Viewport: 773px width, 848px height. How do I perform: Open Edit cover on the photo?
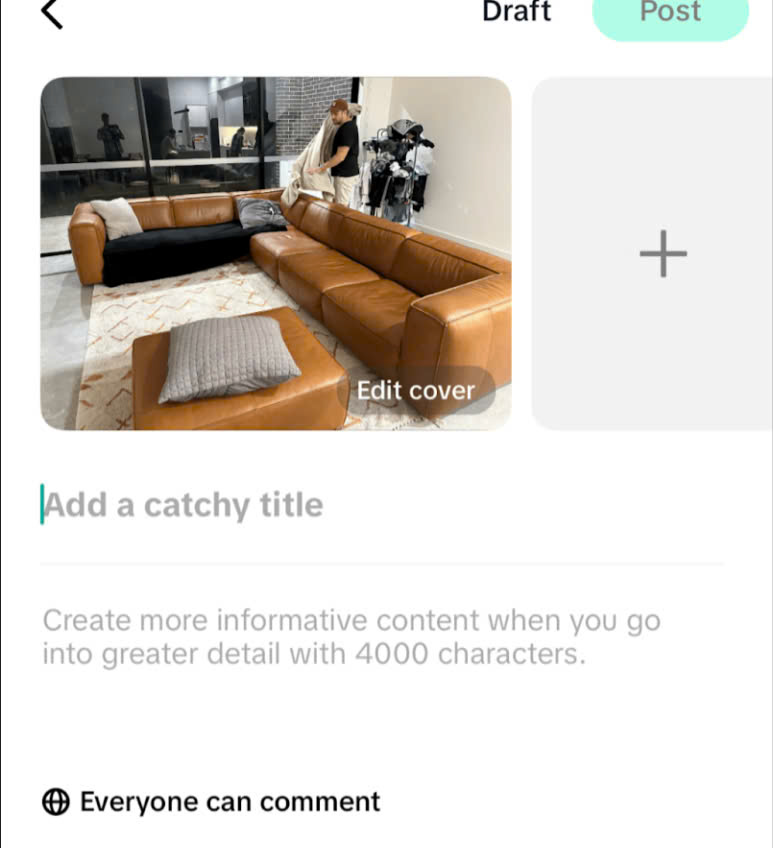click(x=416, y=391)
